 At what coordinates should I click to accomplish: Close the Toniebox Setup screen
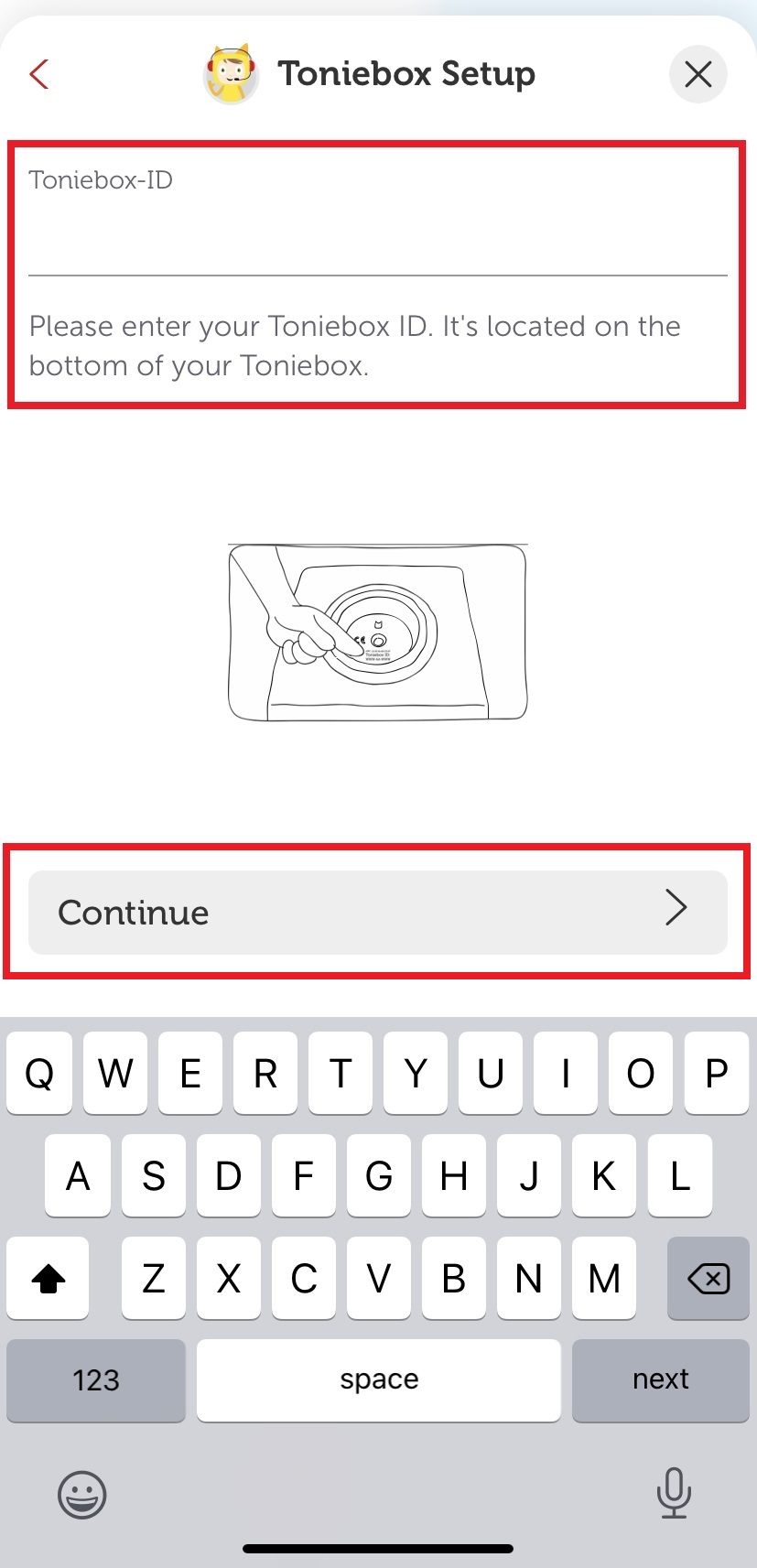point(698,74)
